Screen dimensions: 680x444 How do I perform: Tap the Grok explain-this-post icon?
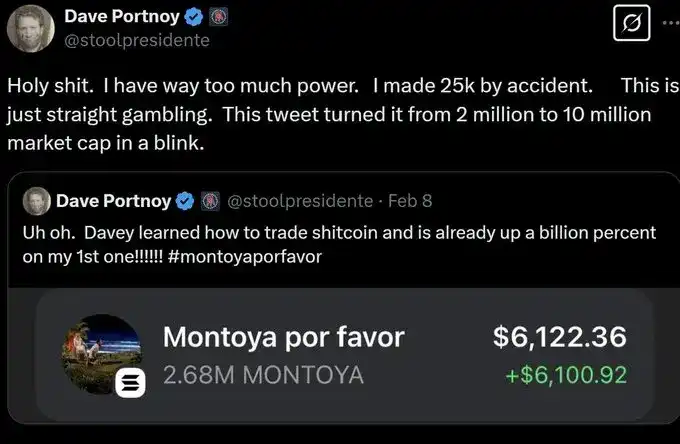(632, 26)
